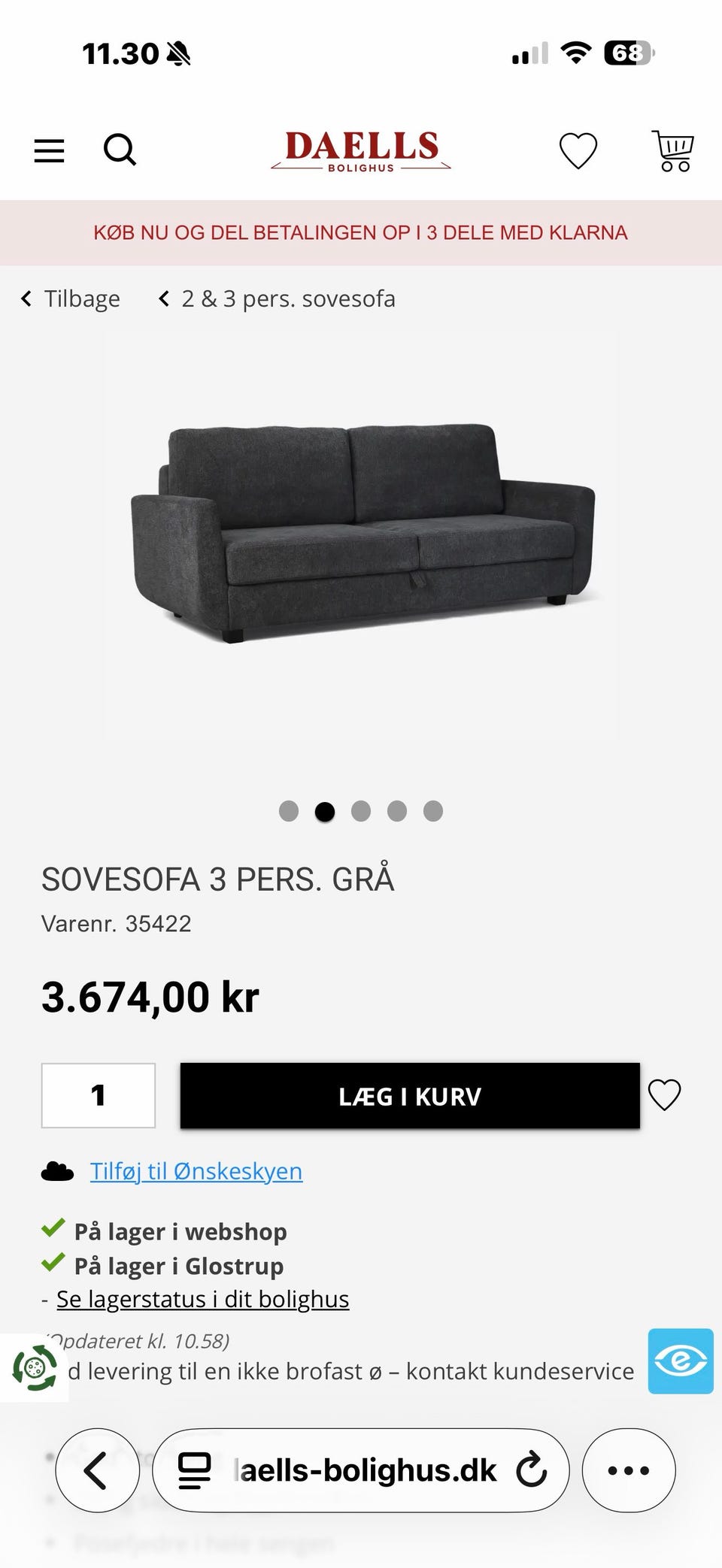The width and height of the screenshot is (722, 1568).
Task: Go back with Tilbage link
Action: click(71, 299)
